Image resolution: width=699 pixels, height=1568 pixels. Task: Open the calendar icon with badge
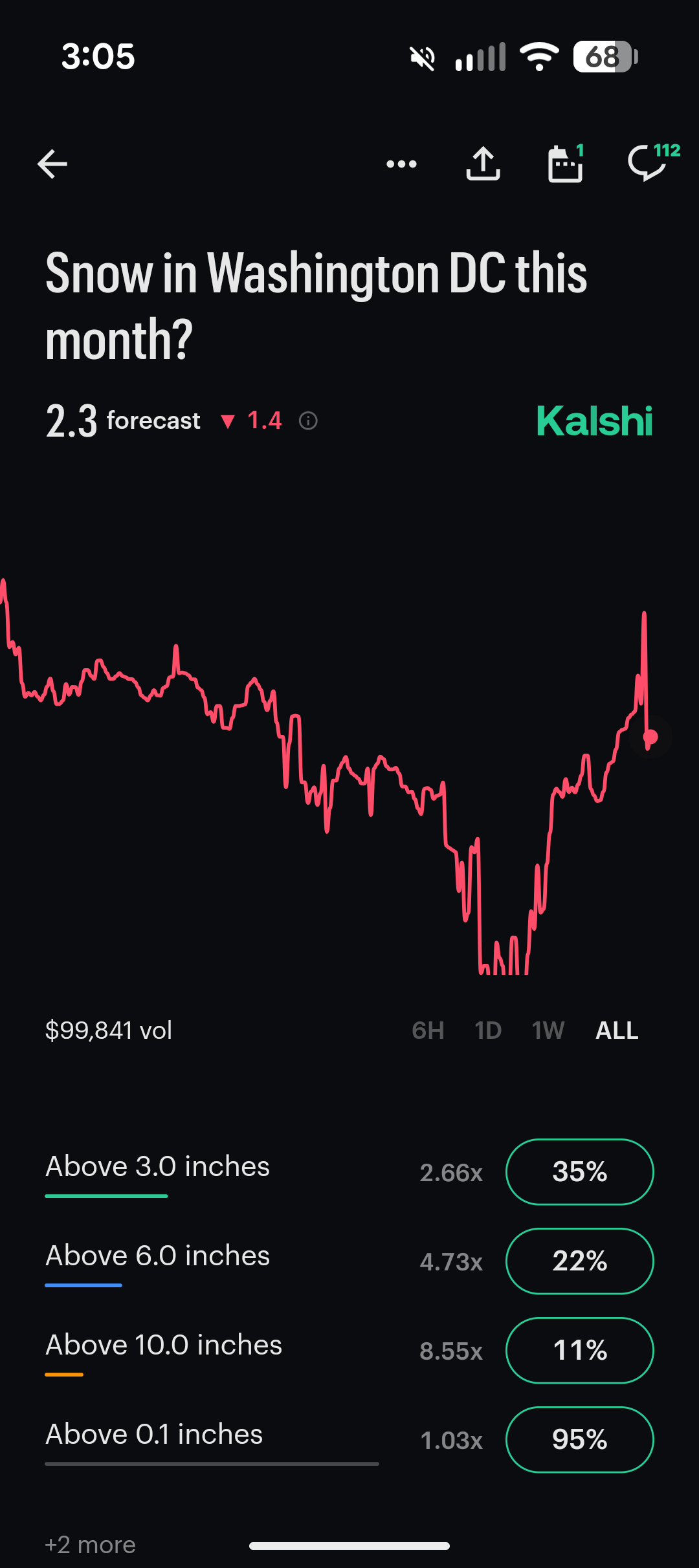(566, 164)
